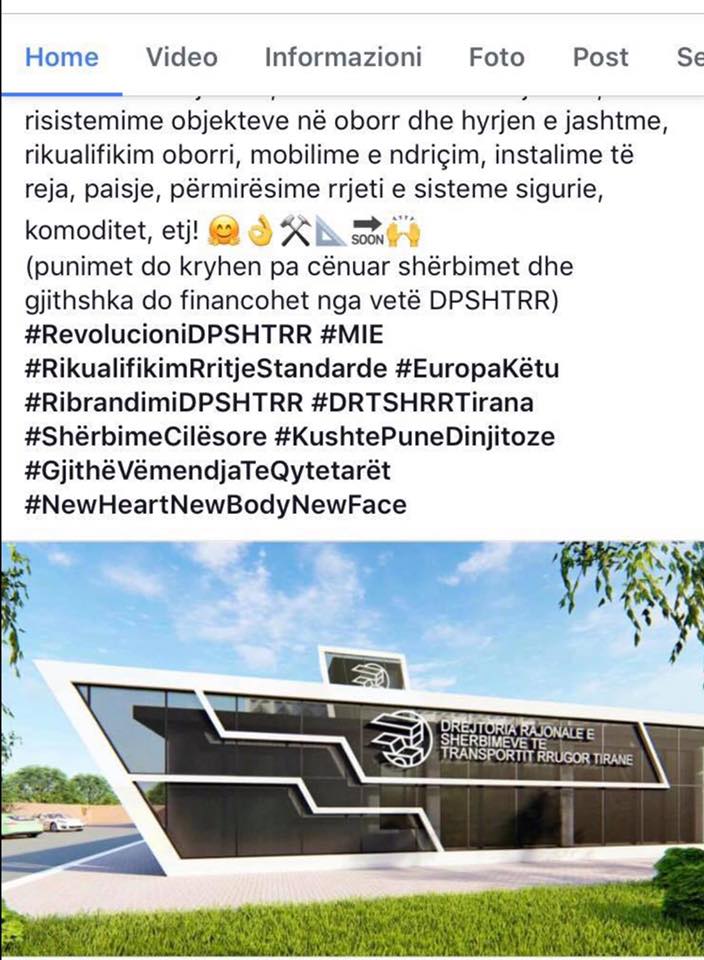Screen dimensions: 704x960
Task: Open the Video tab
Action: [181, 57]
